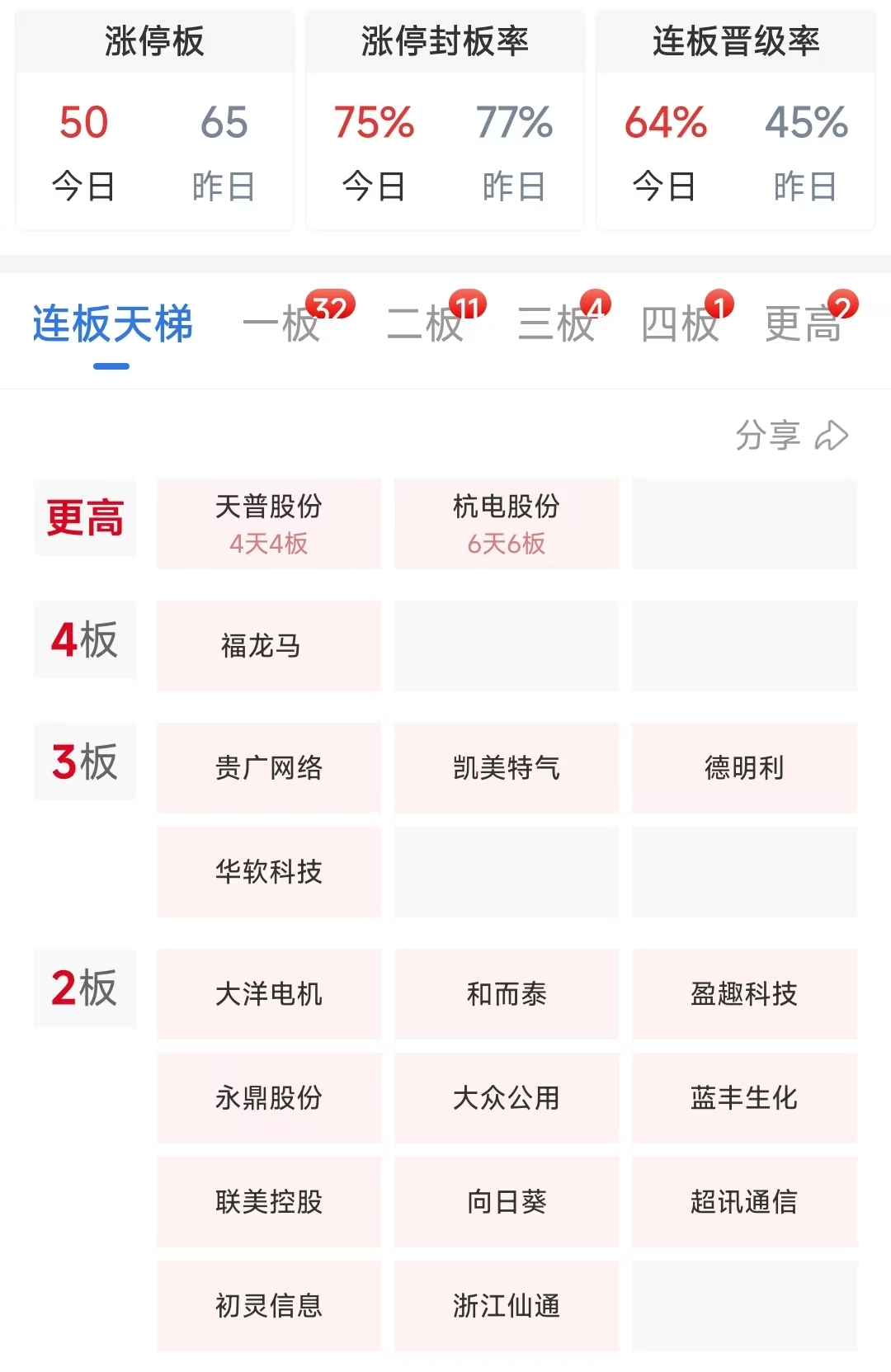This screenshot has height=1372, width=891.
Task: Tap the 分享 share button
Action: point(791,435)
